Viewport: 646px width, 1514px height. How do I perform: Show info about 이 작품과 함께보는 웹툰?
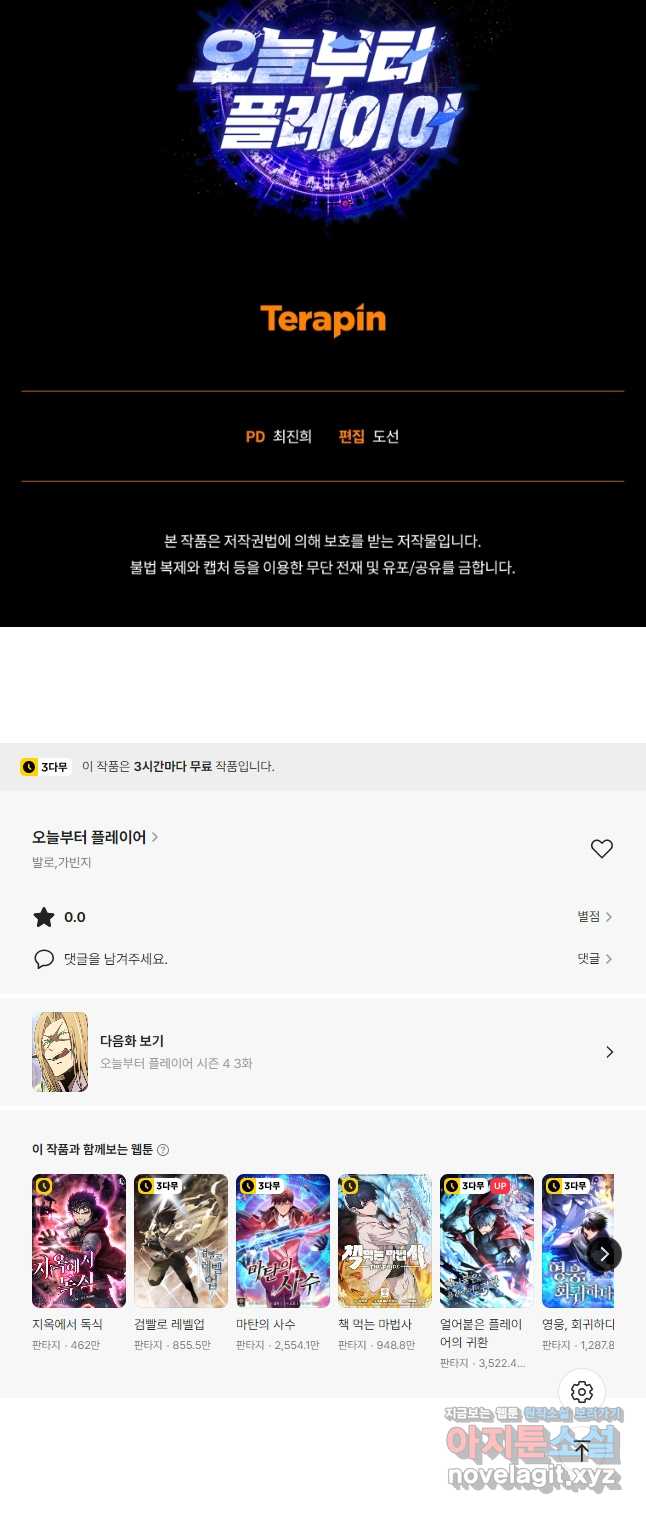tap(163, 1150)
